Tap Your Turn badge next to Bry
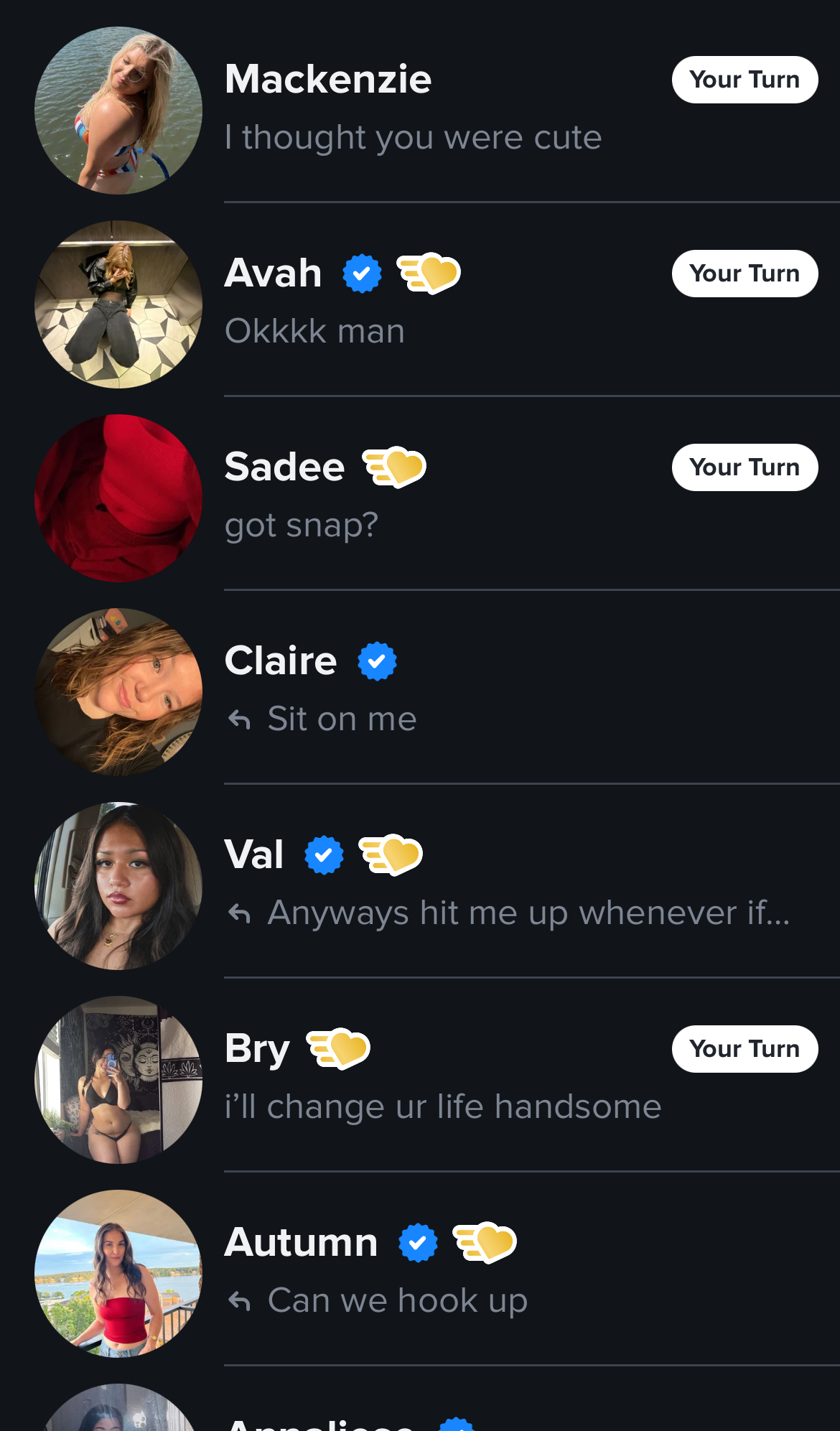Viewport: 840px width, 1431px height. (745, 1049)
